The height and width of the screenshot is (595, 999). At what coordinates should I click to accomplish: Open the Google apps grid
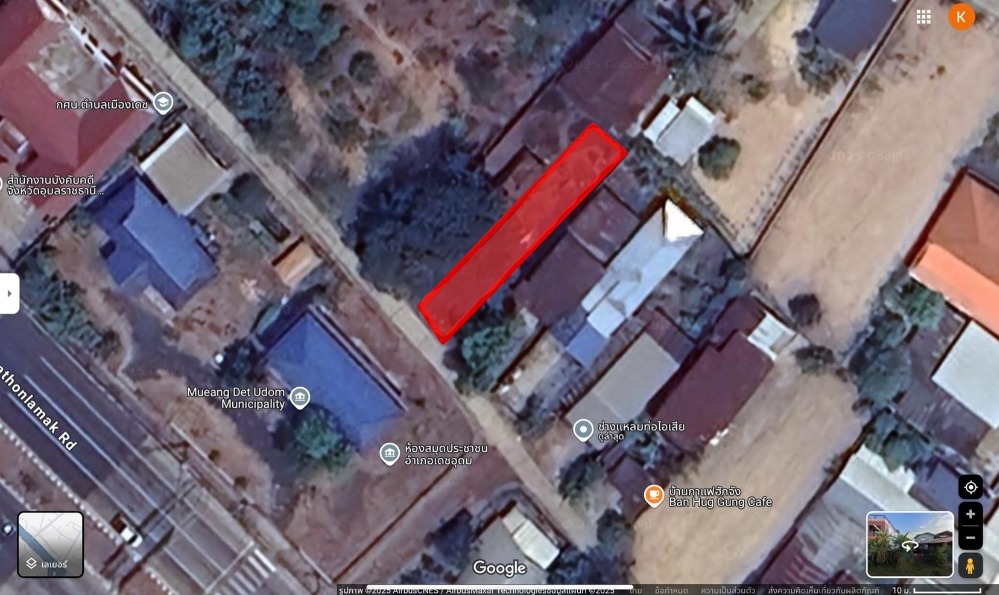click(924, 17)
